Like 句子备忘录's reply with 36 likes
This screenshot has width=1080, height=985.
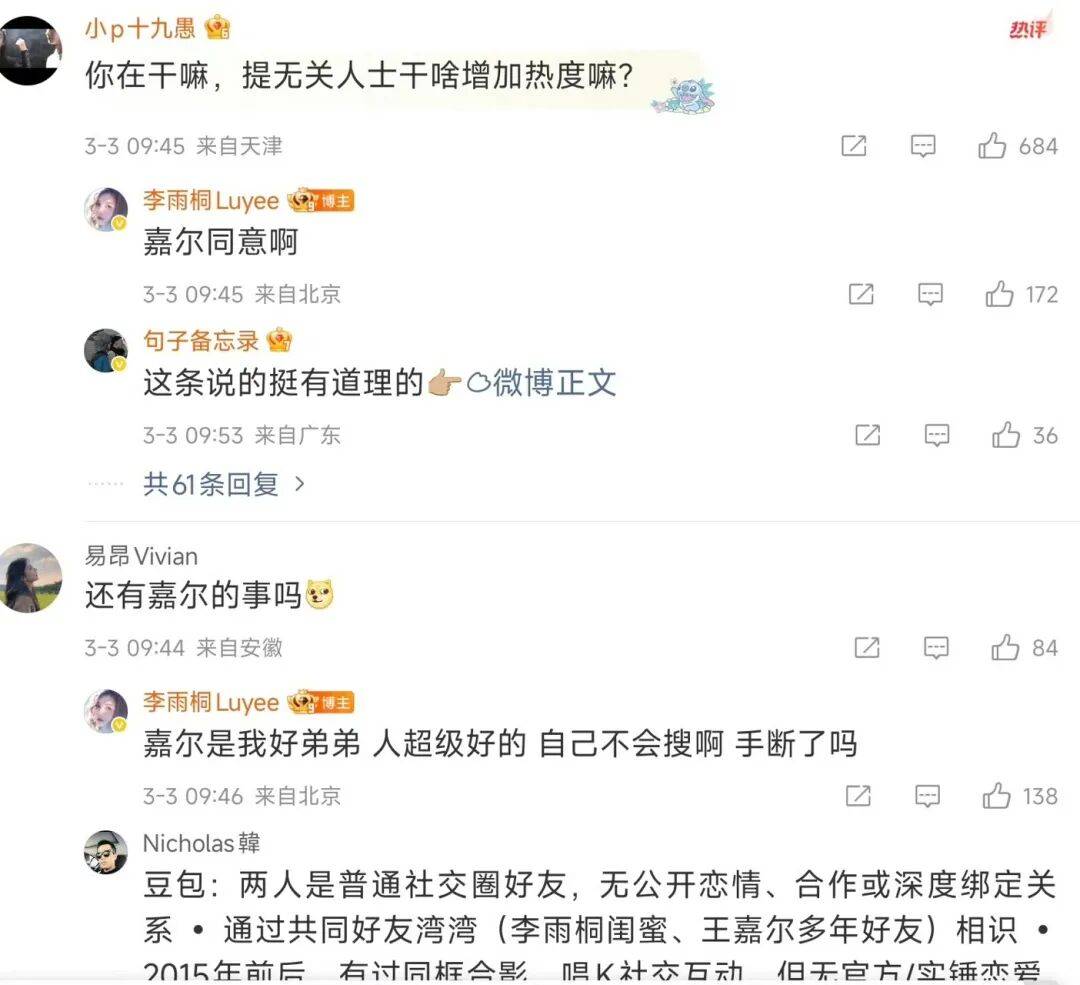point(1005,435)
